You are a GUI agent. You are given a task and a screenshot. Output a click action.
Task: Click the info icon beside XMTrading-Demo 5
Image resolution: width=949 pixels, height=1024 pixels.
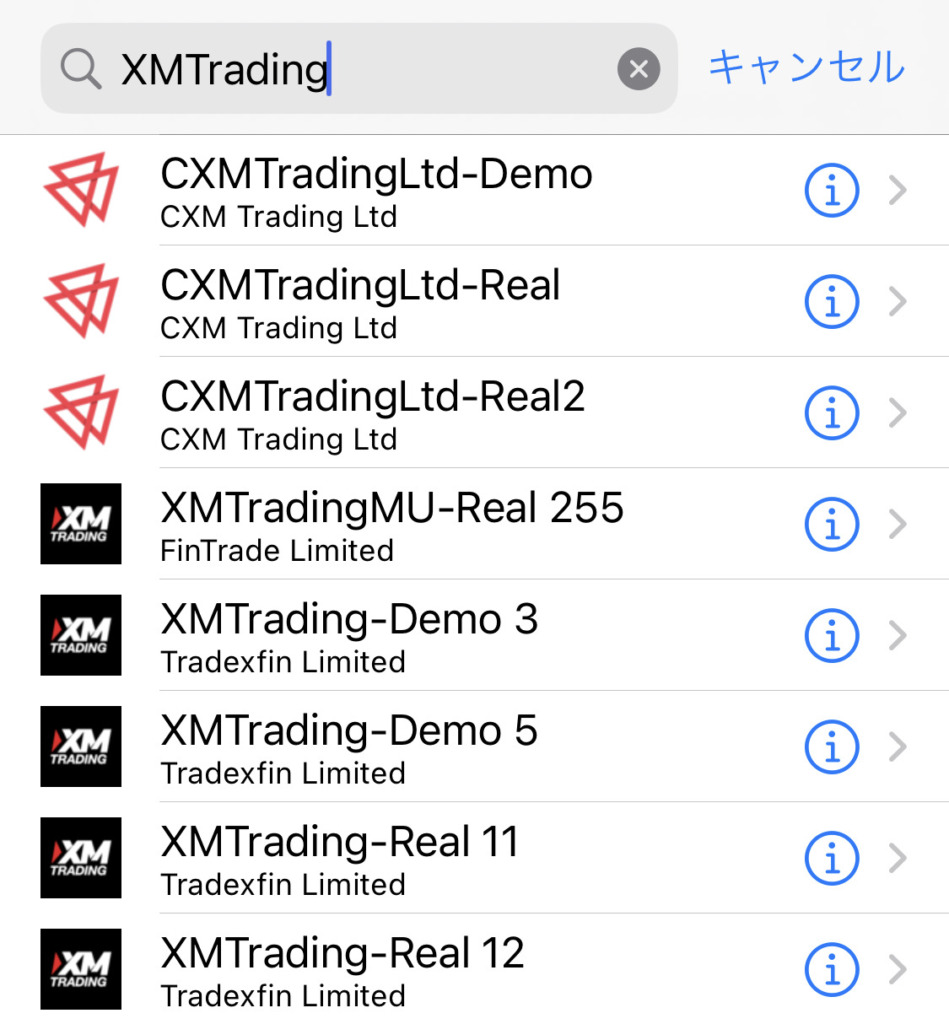tap(831, 746)
